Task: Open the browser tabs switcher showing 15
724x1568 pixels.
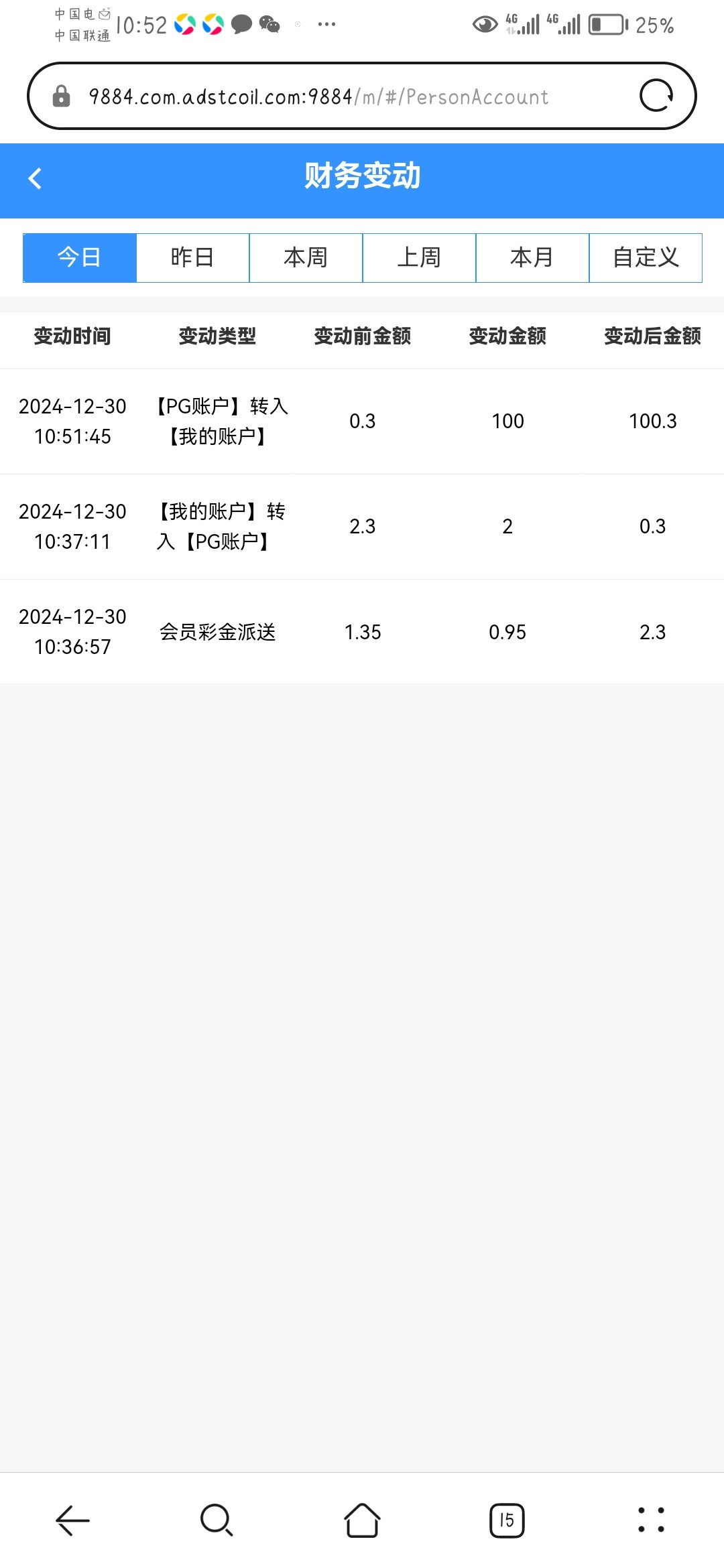Action: tap(507, 1520)
